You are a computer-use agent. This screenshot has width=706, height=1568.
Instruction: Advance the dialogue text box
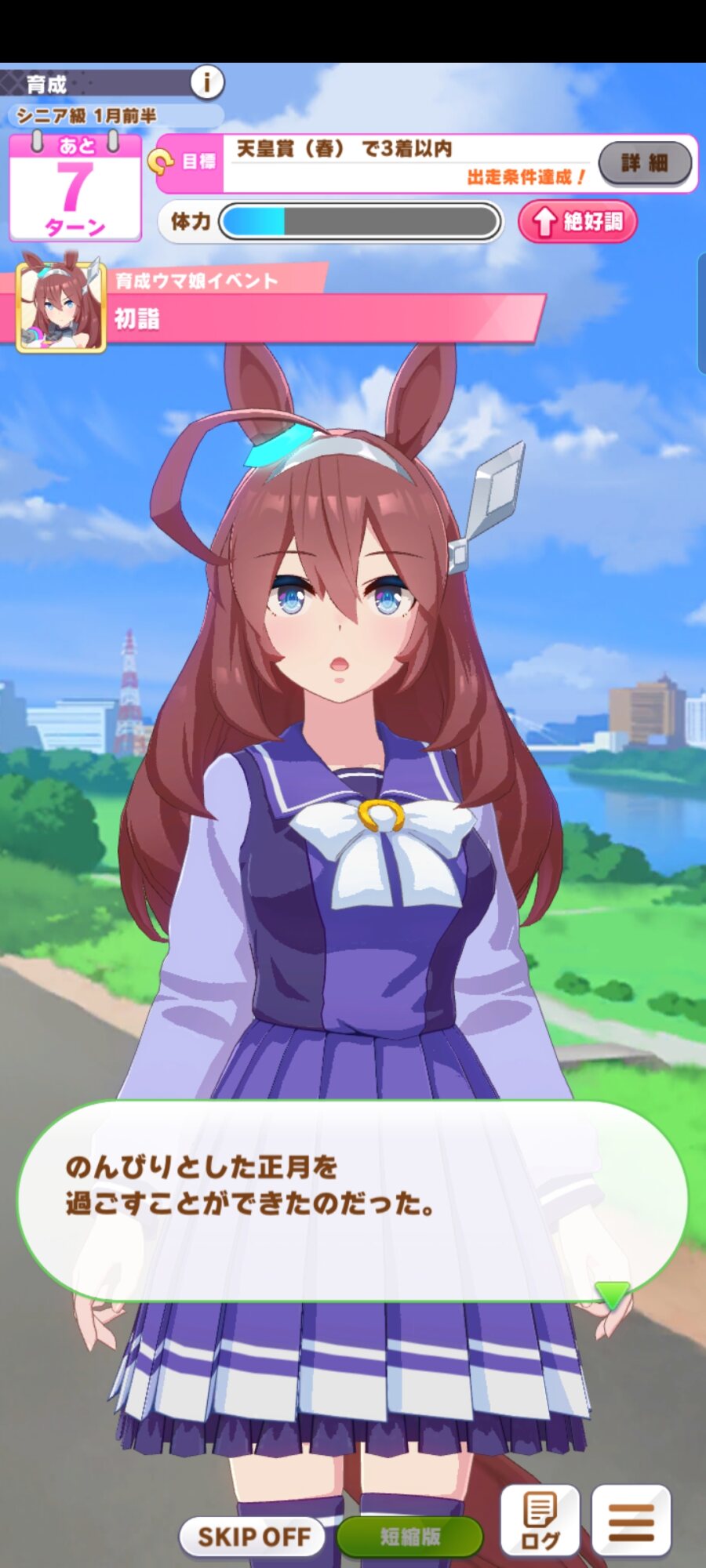(x=352, y=1200)
